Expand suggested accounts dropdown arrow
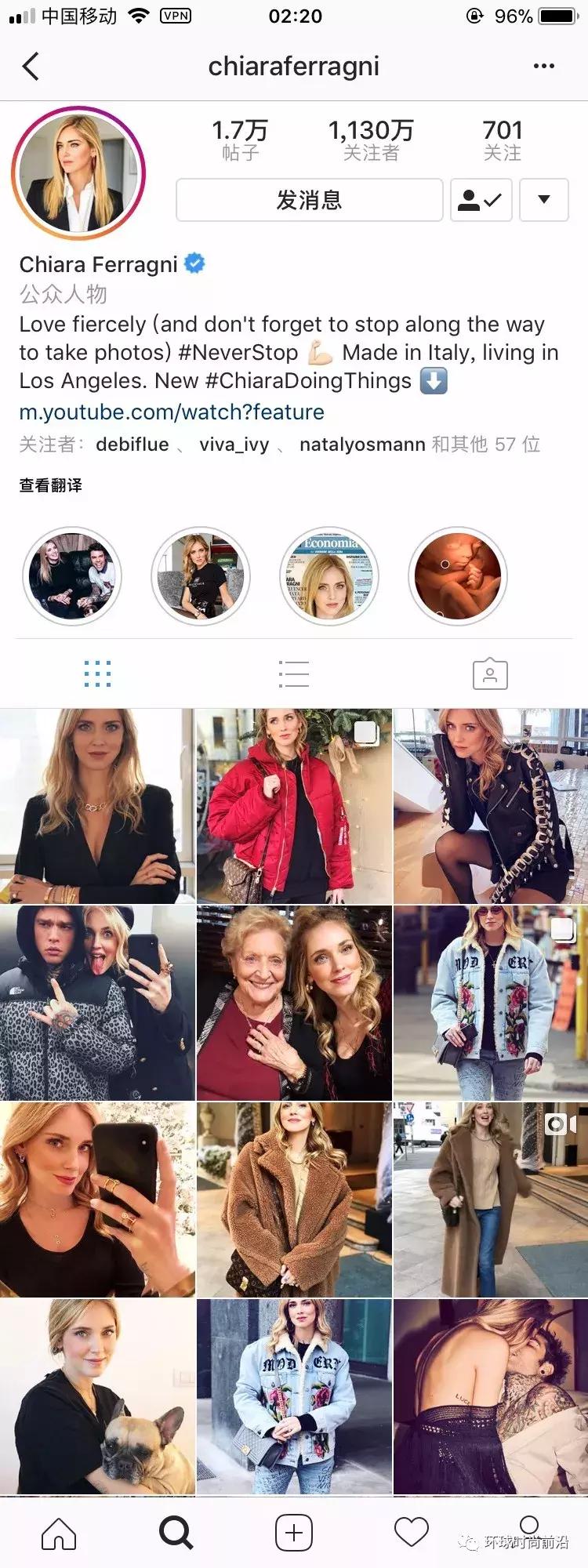The image size is (588, 1568). (x=544, y=200)
